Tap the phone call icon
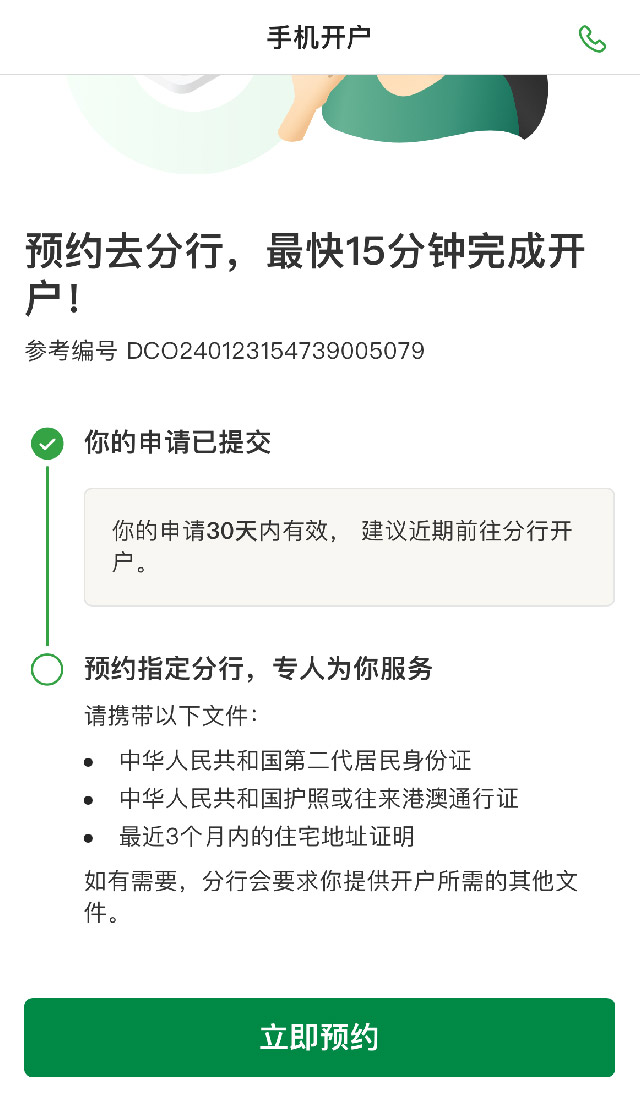The height and width of the screenshot is (1100, 640). click(592, 38)
